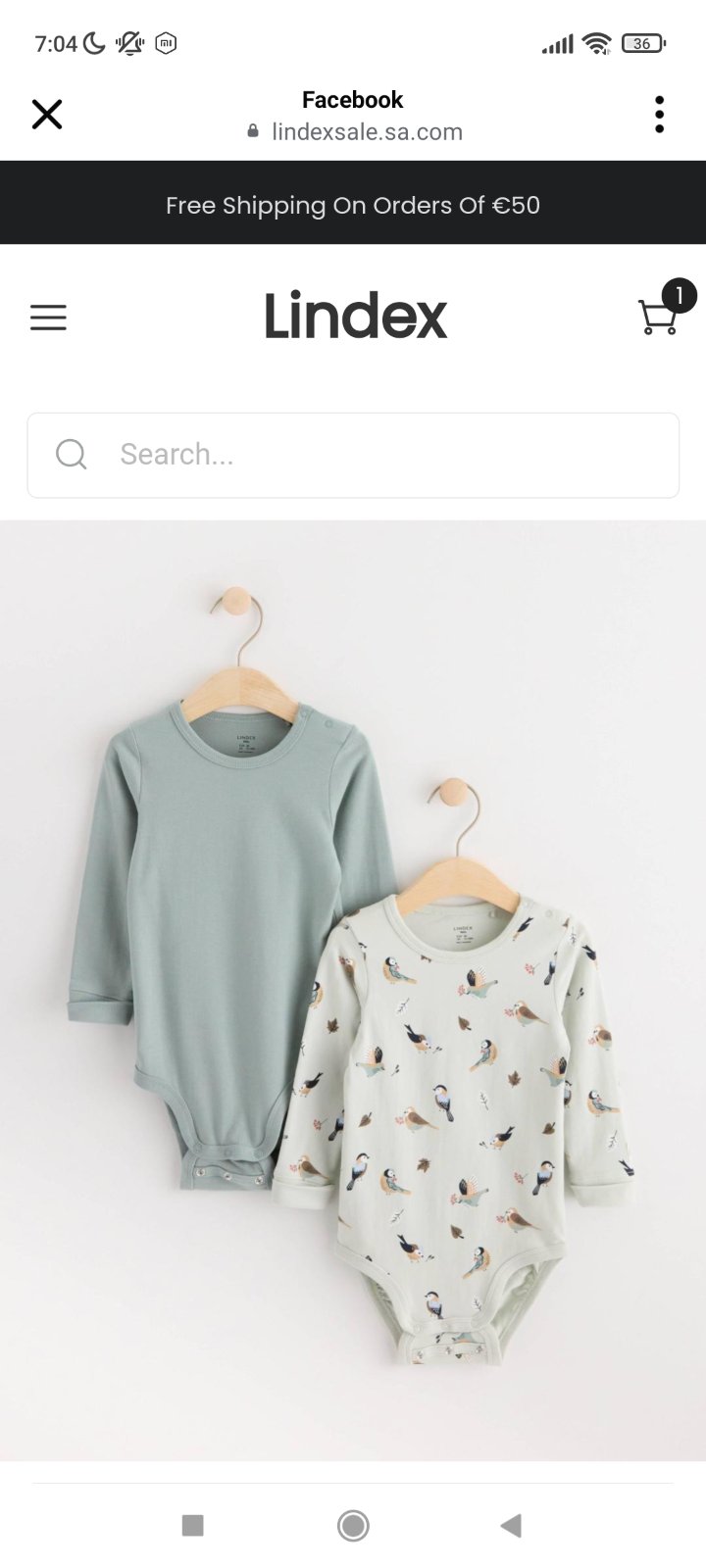Close the in-app browser

(x=46, y=115)
